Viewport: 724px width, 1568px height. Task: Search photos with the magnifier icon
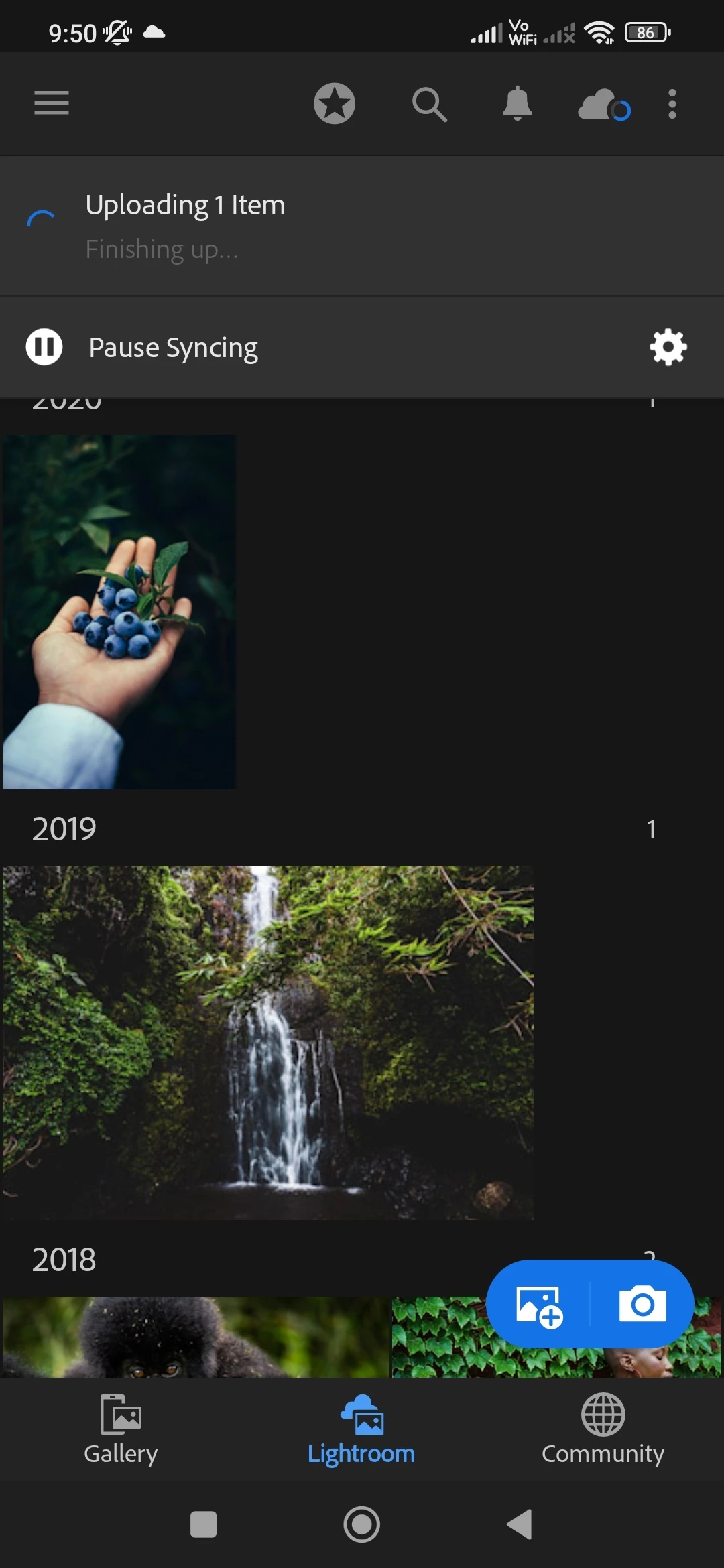(429, 105)
